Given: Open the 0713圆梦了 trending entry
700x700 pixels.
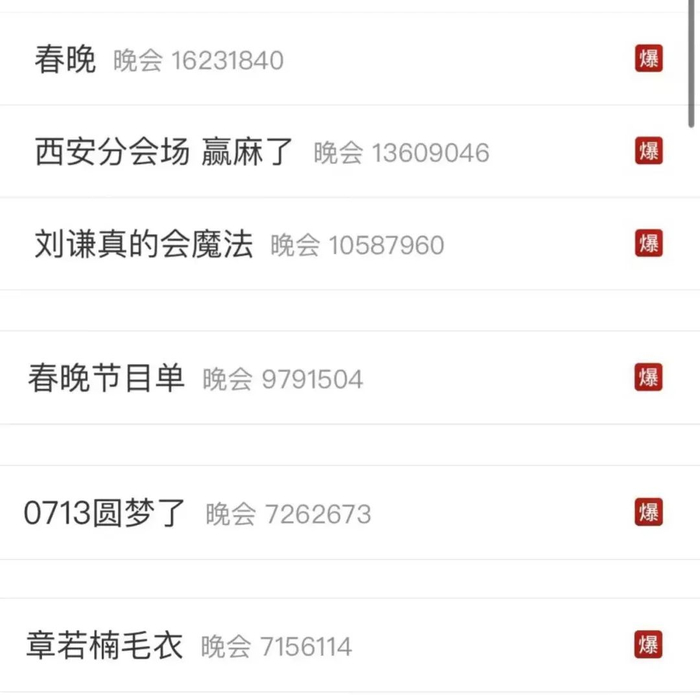Looking at the screenshot, I should 105,513.
